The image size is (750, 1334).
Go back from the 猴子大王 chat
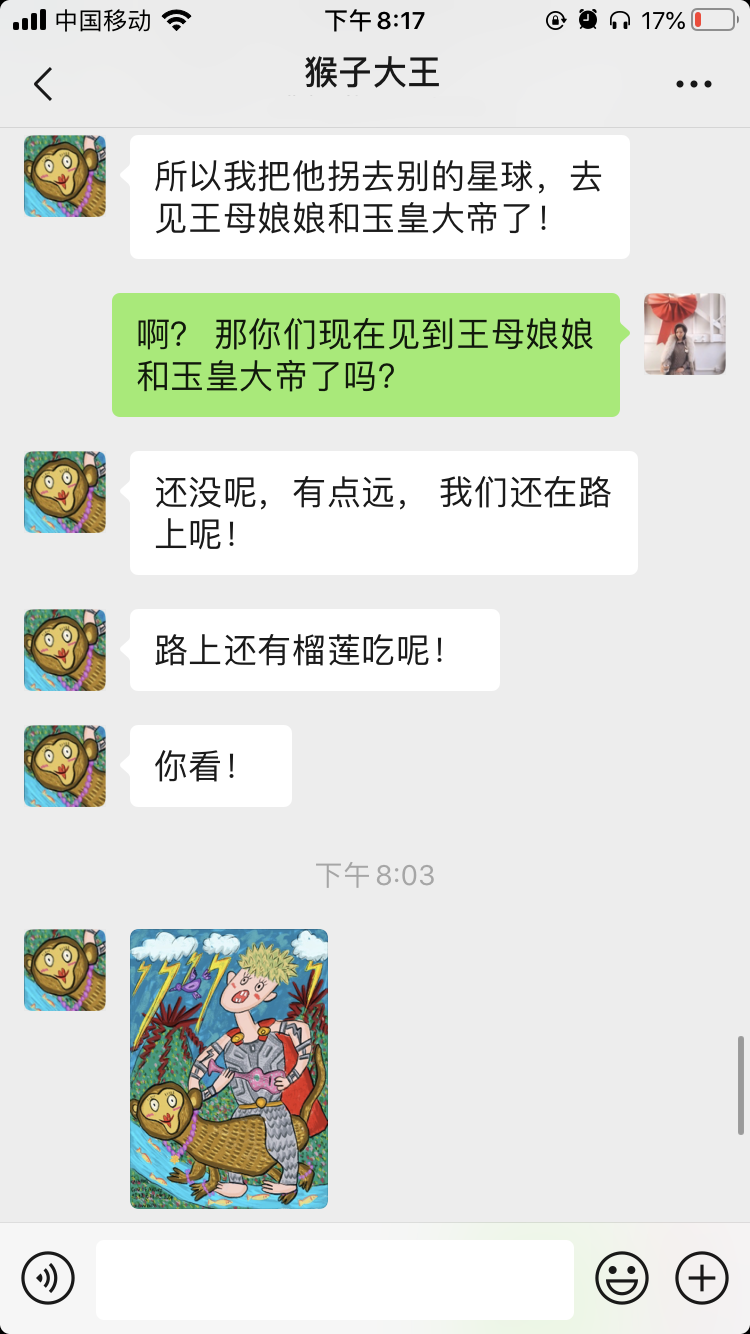tap(43, 84)
